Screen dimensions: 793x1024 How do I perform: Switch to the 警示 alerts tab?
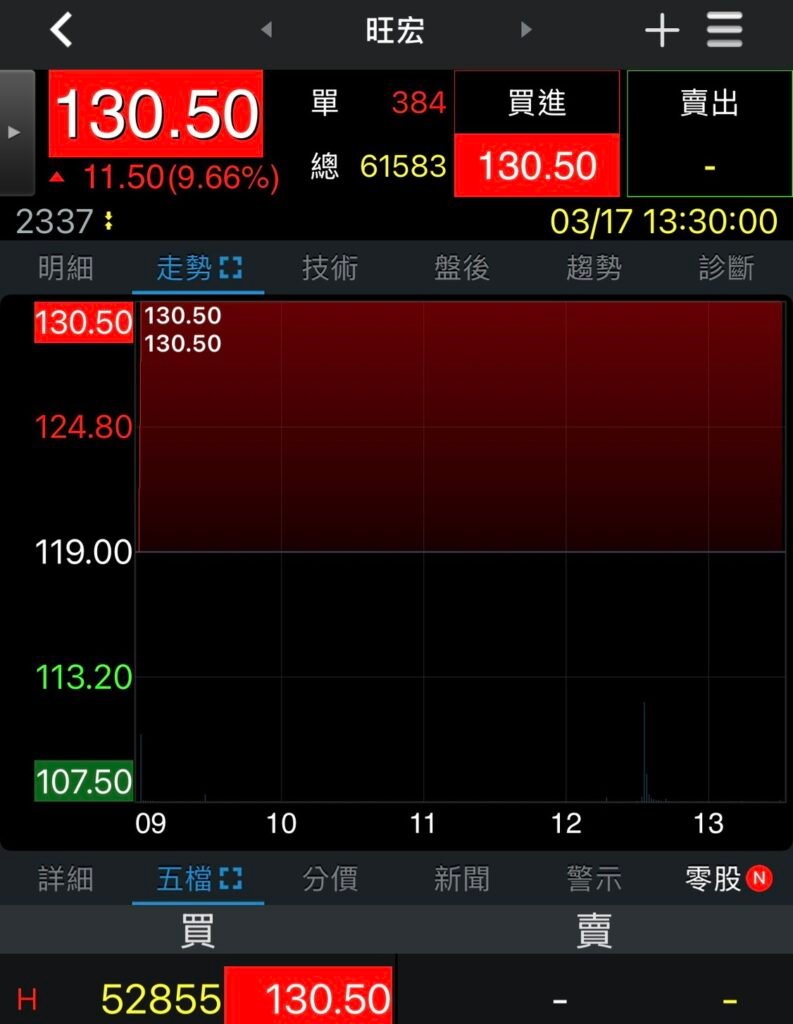tap(594, 879)
